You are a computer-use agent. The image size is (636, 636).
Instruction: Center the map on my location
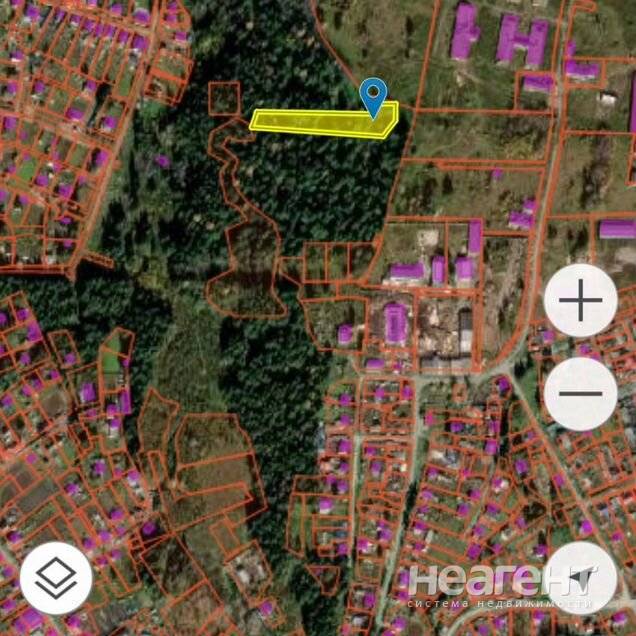click(x=581, y=577)
